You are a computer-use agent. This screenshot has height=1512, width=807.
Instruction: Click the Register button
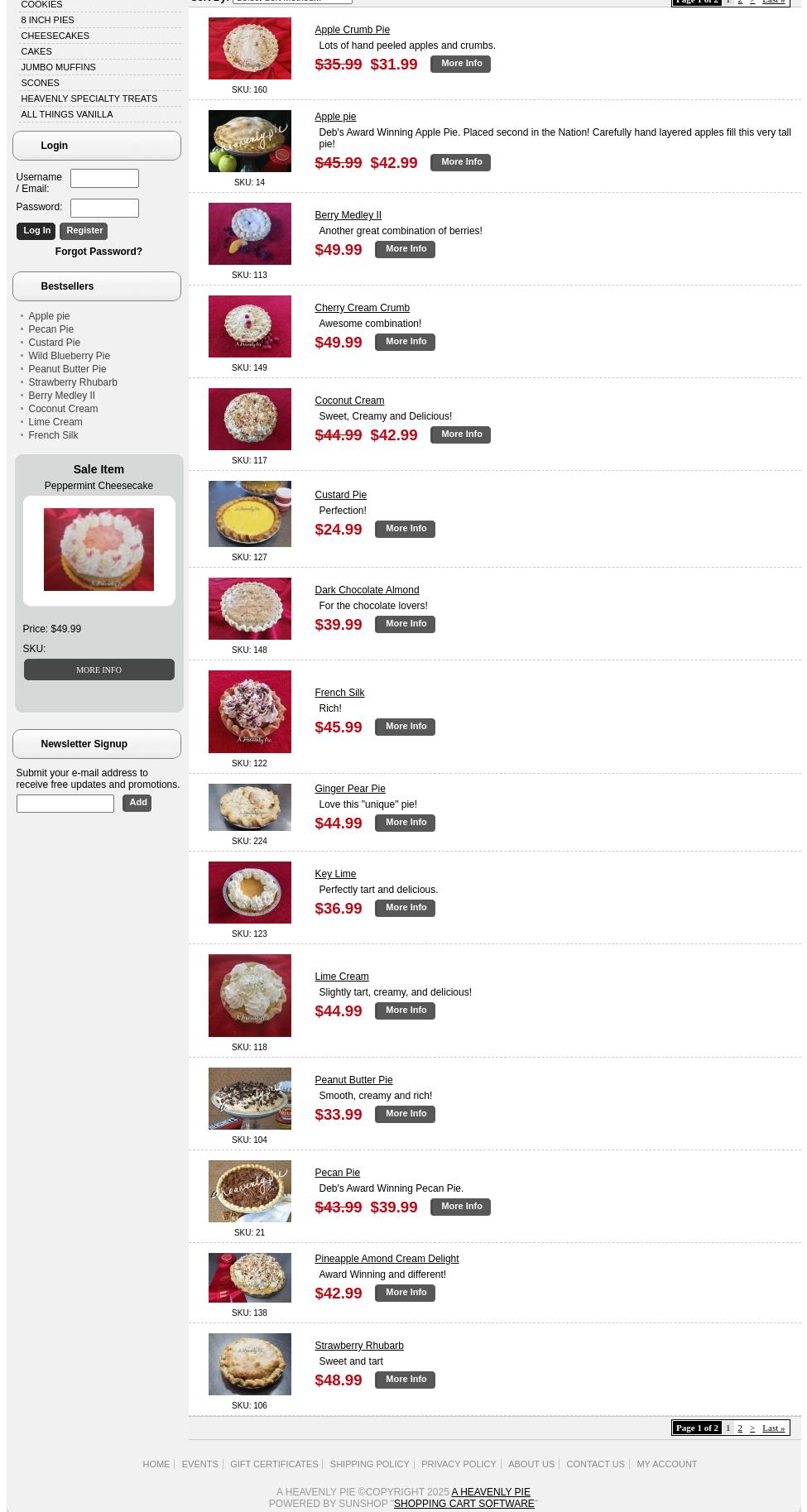click(x=84, y=230)
